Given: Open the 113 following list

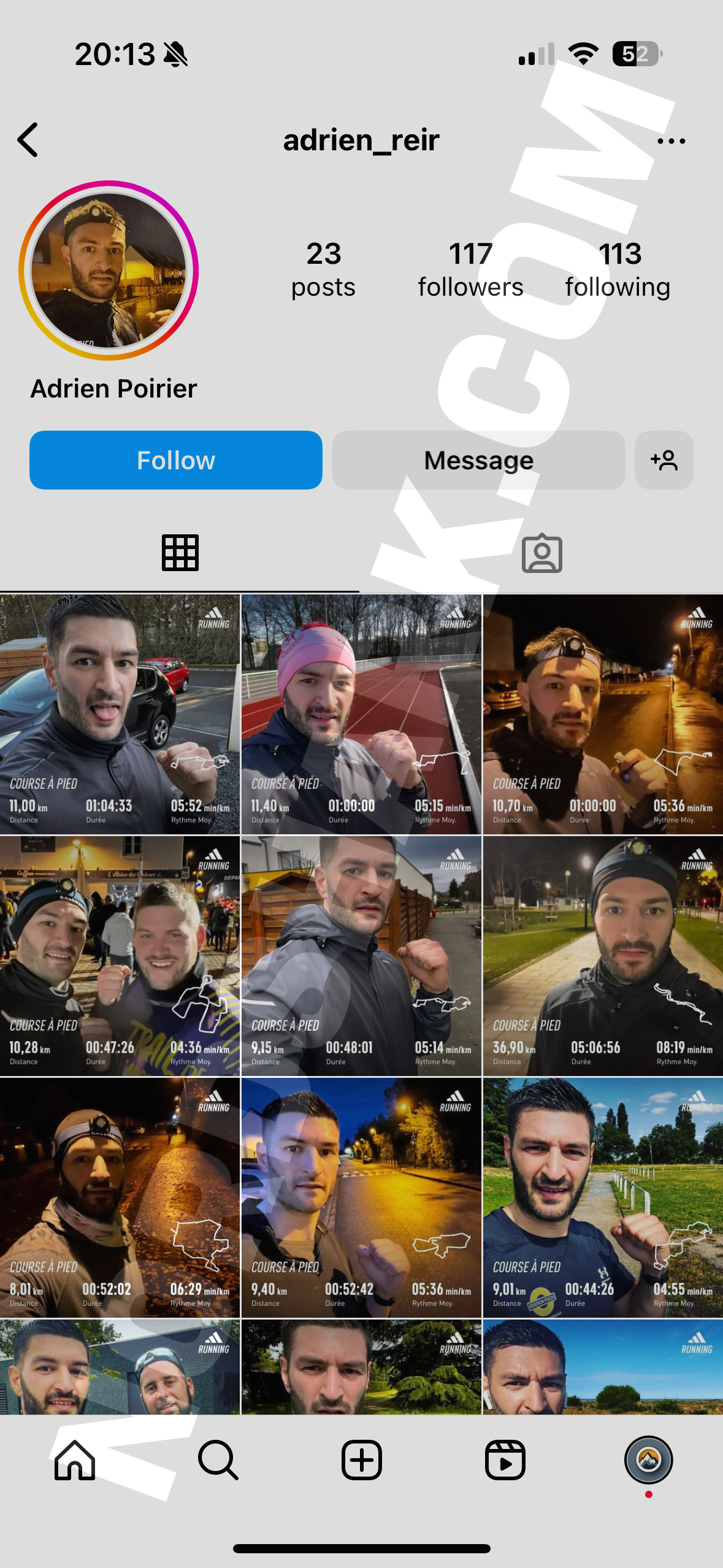Looking at the screenshot, I should tap(618, 270).
